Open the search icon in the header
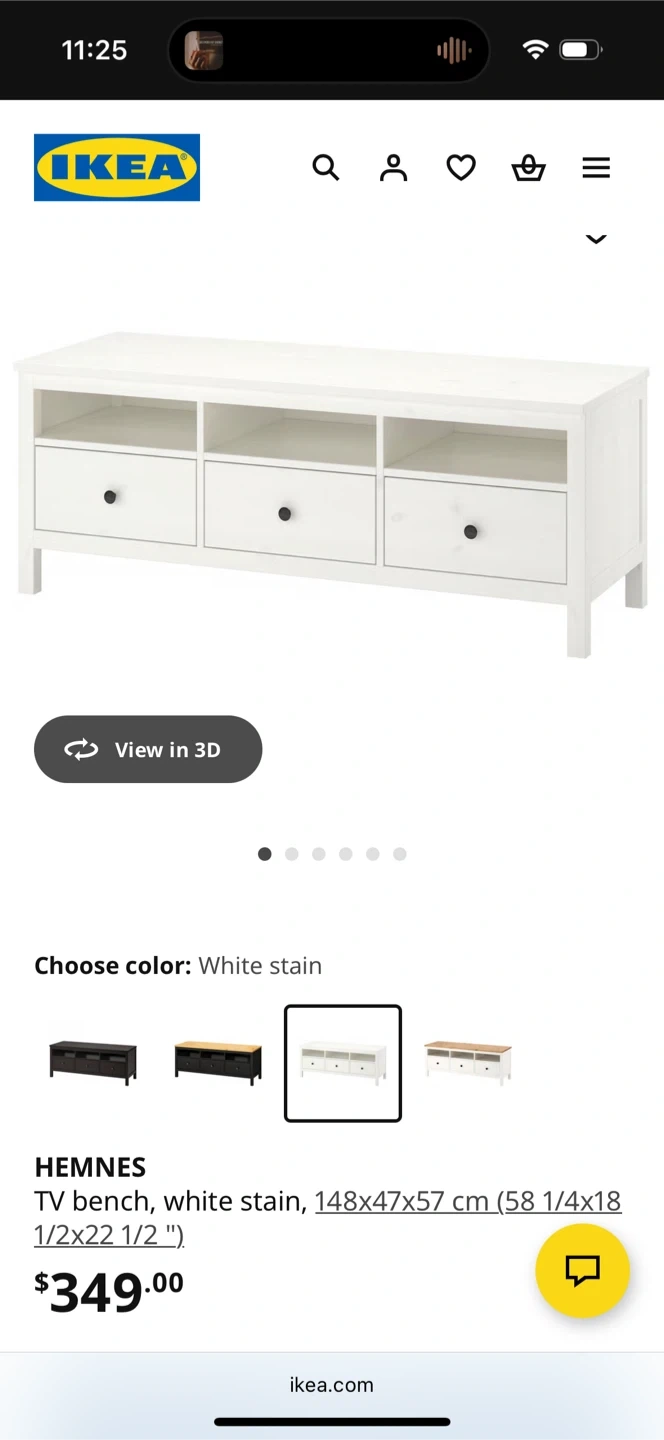The width and height of the screenshot is (664, 1440). tap(326, 168)
